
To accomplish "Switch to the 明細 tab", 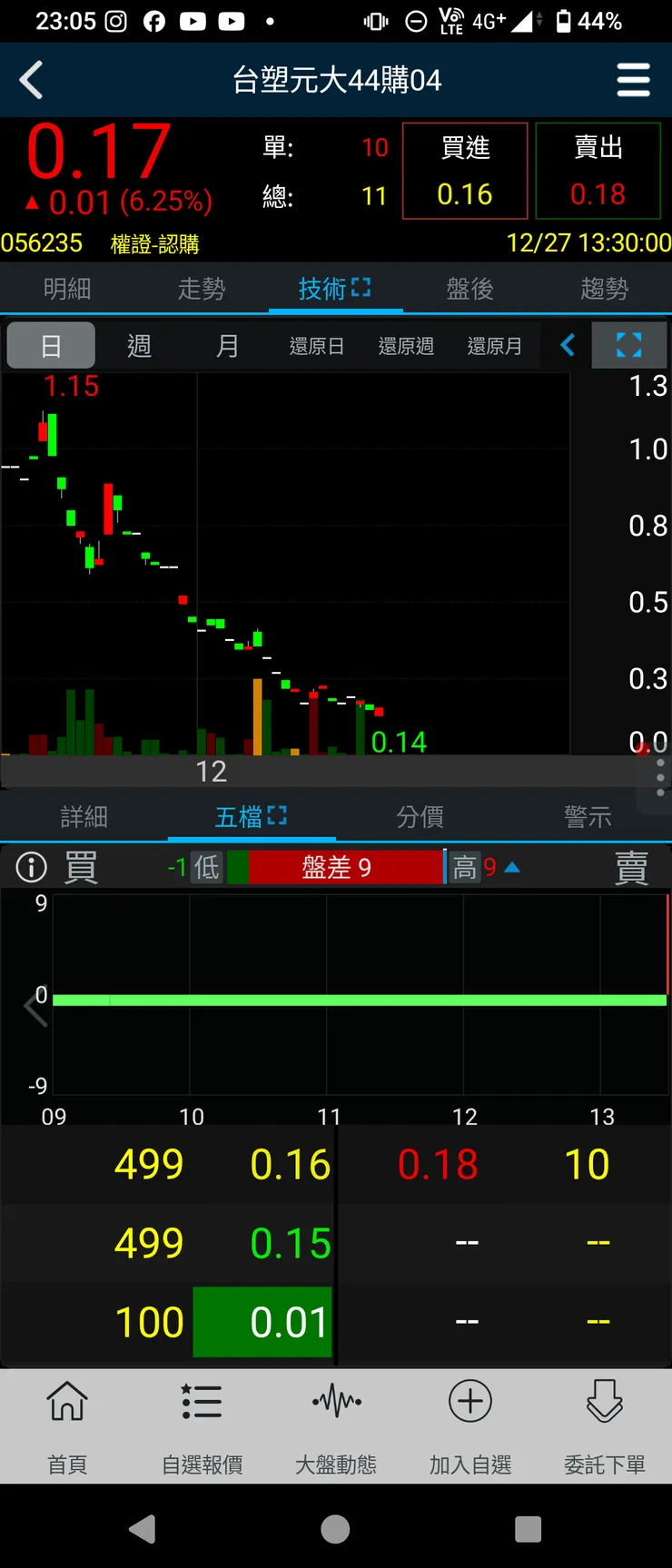I will [67, 289].
